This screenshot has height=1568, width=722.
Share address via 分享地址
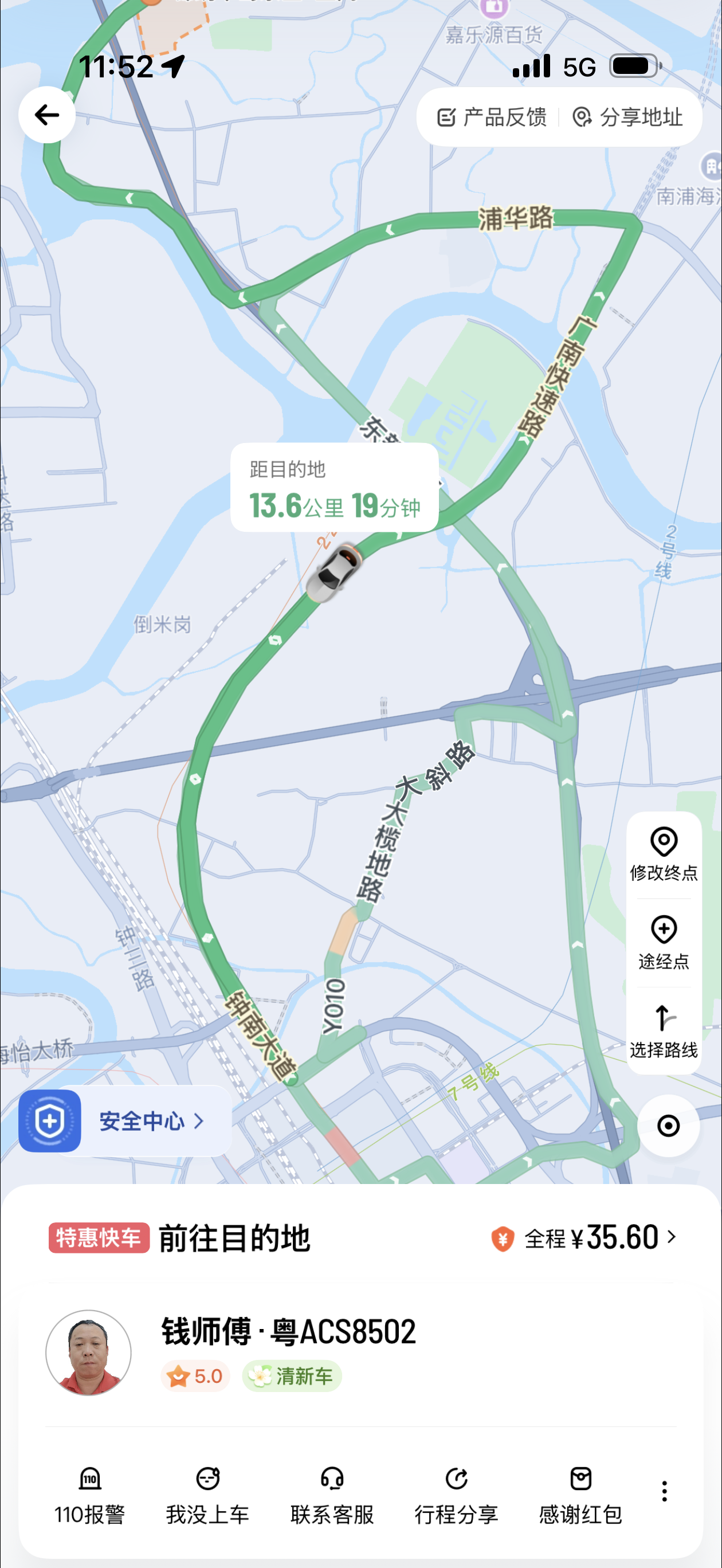tap(628, 117)
